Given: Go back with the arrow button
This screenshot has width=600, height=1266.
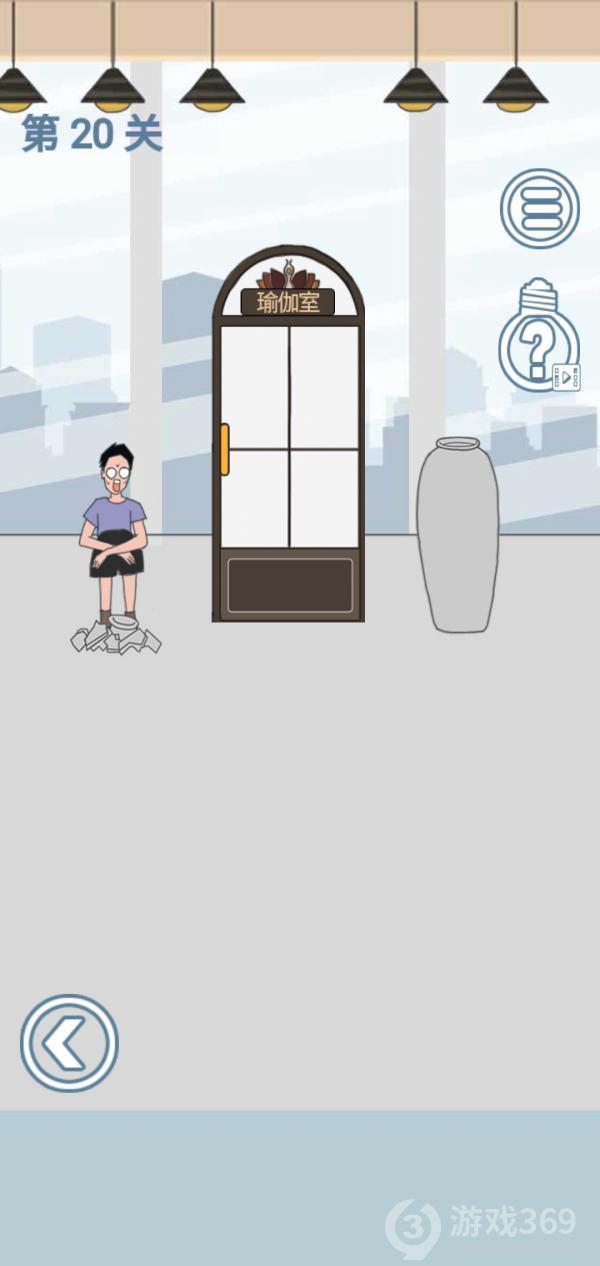Looking at the screenshot, I should 69,1043.
